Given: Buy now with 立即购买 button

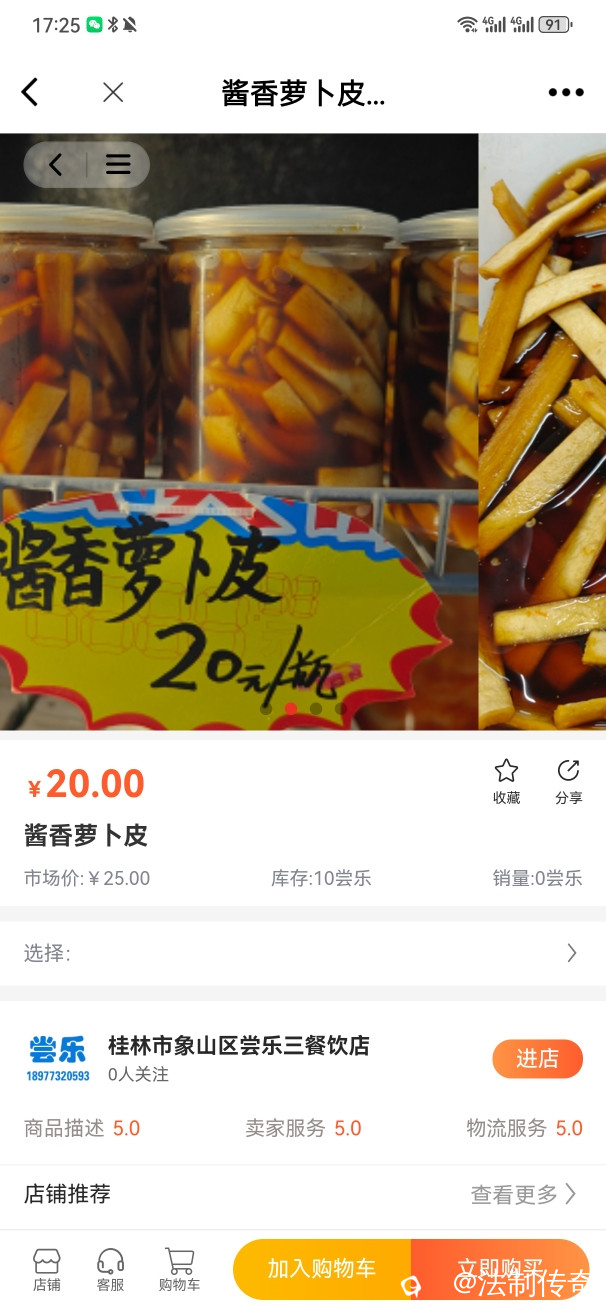Looking at the screenshot, I should 499,1269.
